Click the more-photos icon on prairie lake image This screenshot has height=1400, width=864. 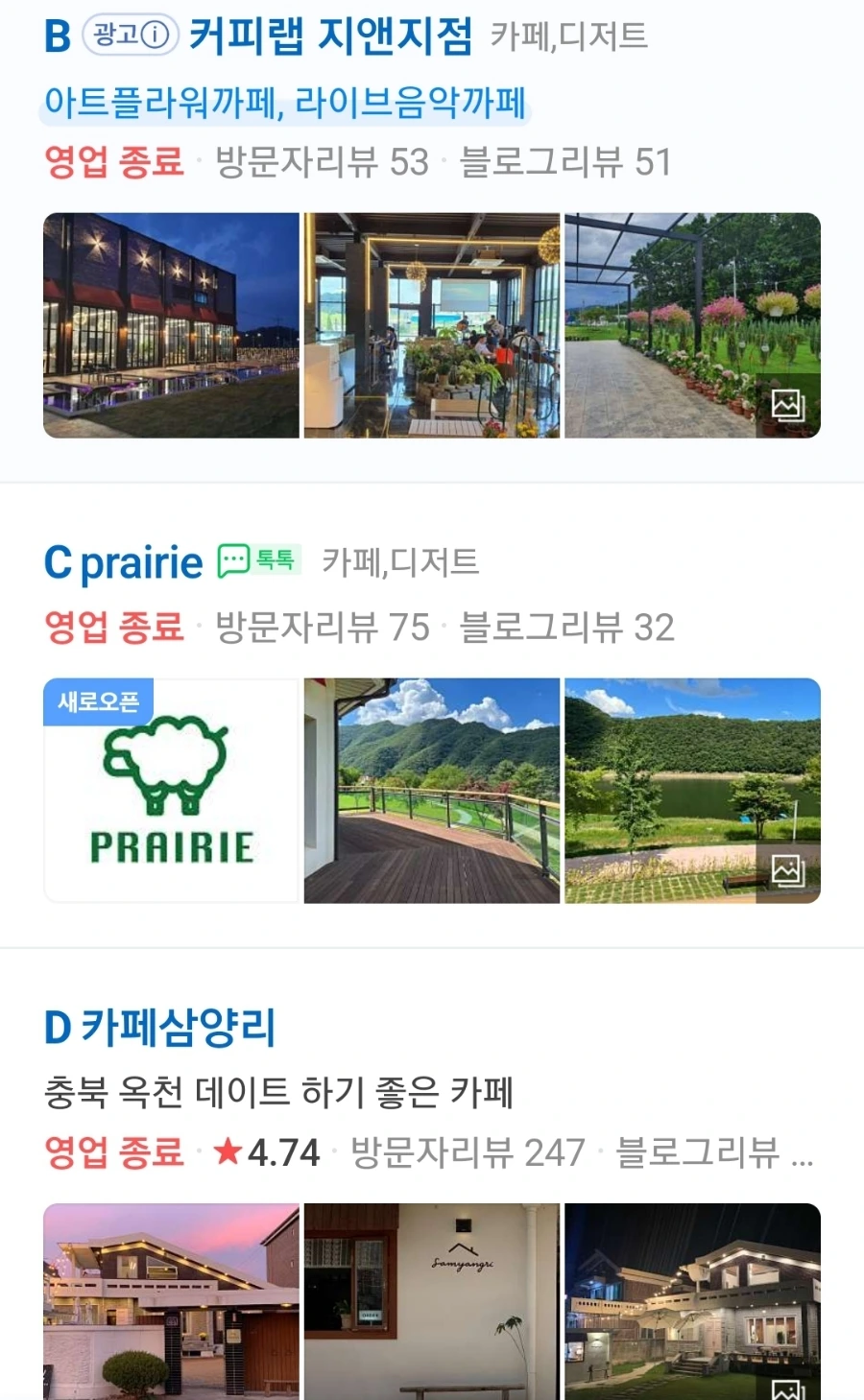point(789,869)
